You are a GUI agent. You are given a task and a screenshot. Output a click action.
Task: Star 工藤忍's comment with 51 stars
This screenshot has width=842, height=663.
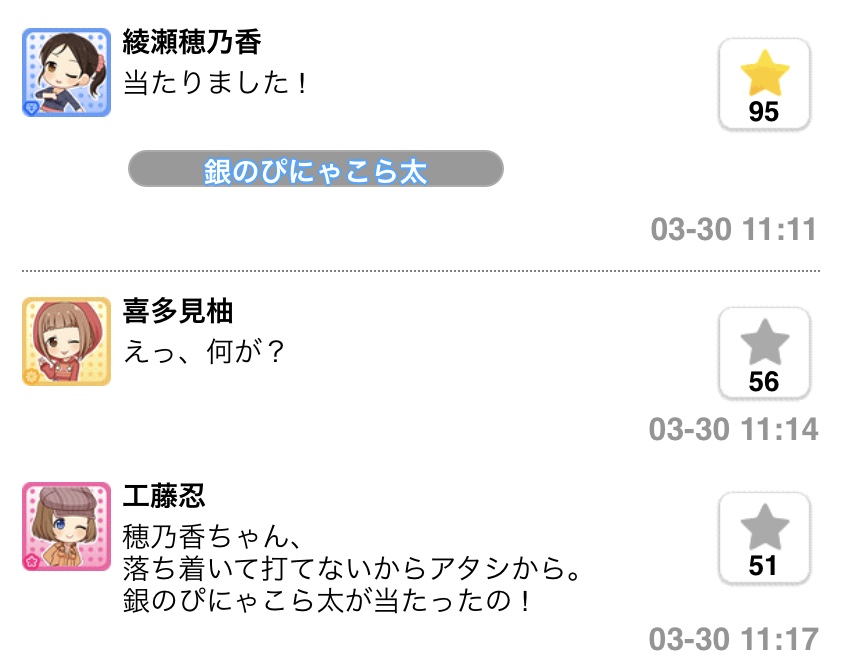pyautogui.click(x=764, y=538)
